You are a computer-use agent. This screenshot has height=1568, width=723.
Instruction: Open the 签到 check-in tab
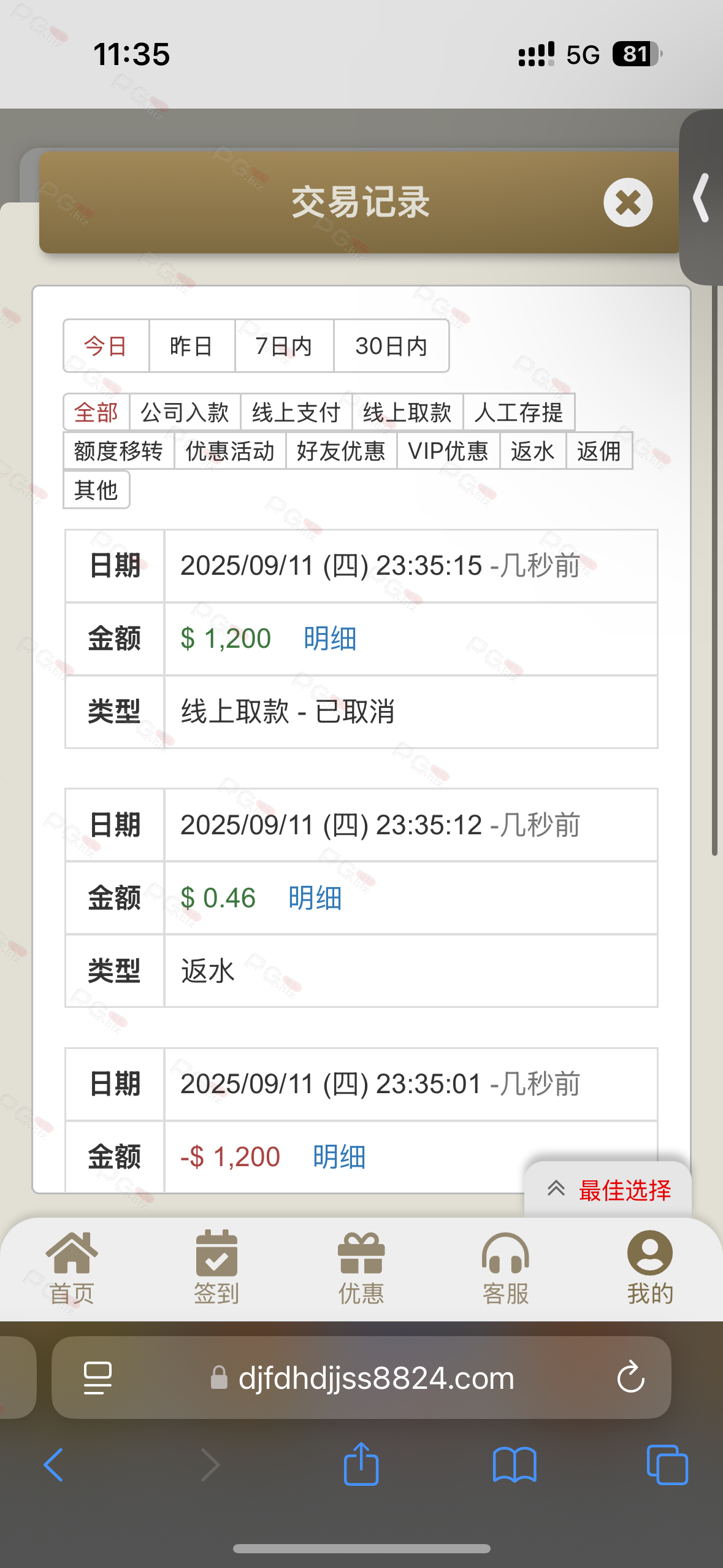pos(216,1267)
